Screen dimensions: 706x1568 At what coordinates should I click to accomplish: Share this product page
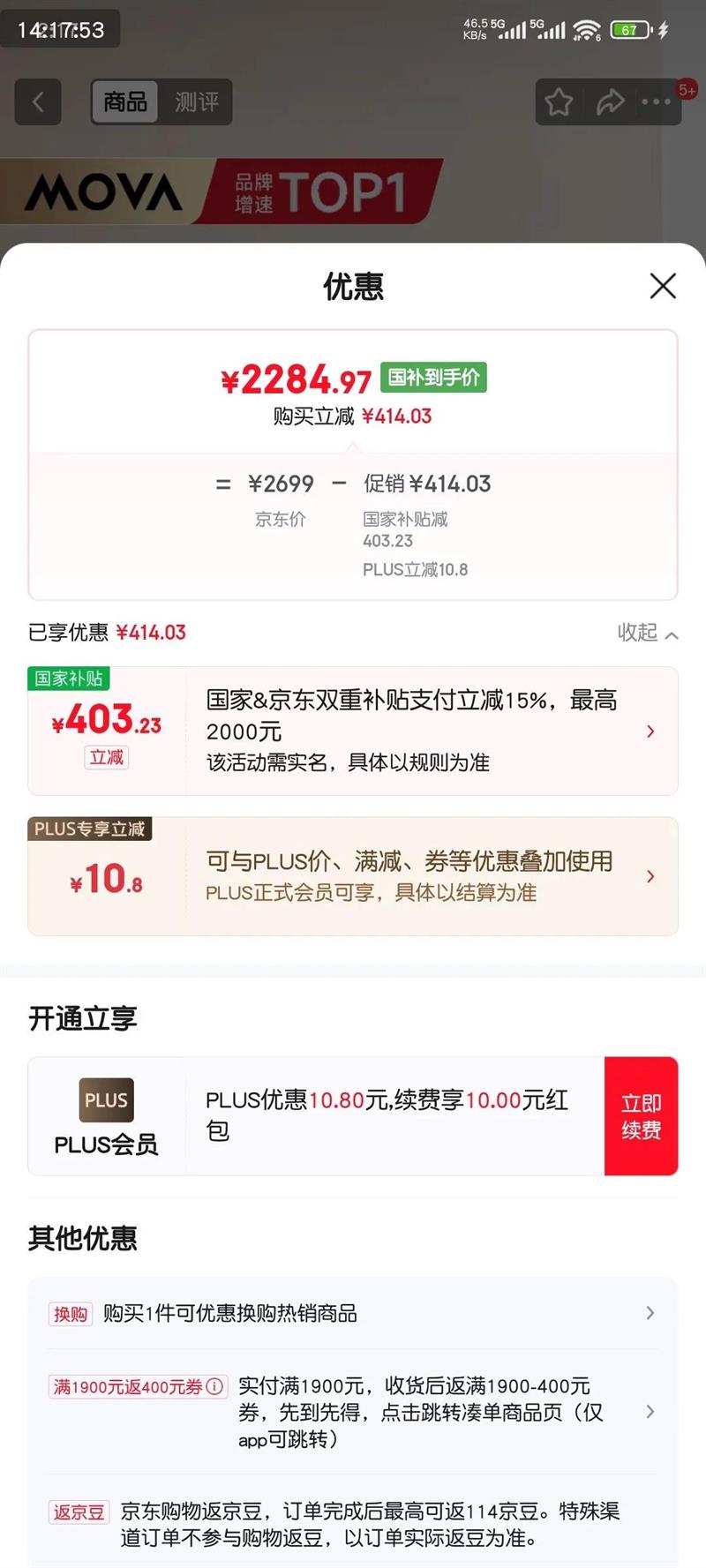pyautogui.click(x=610, y=102)
